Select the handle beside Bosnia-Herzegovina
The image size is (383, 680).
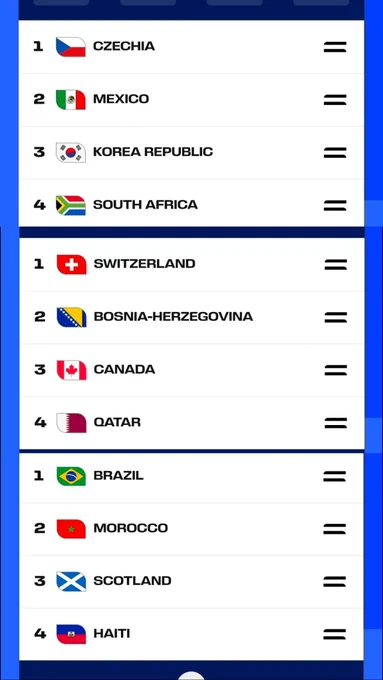(336, 317)
